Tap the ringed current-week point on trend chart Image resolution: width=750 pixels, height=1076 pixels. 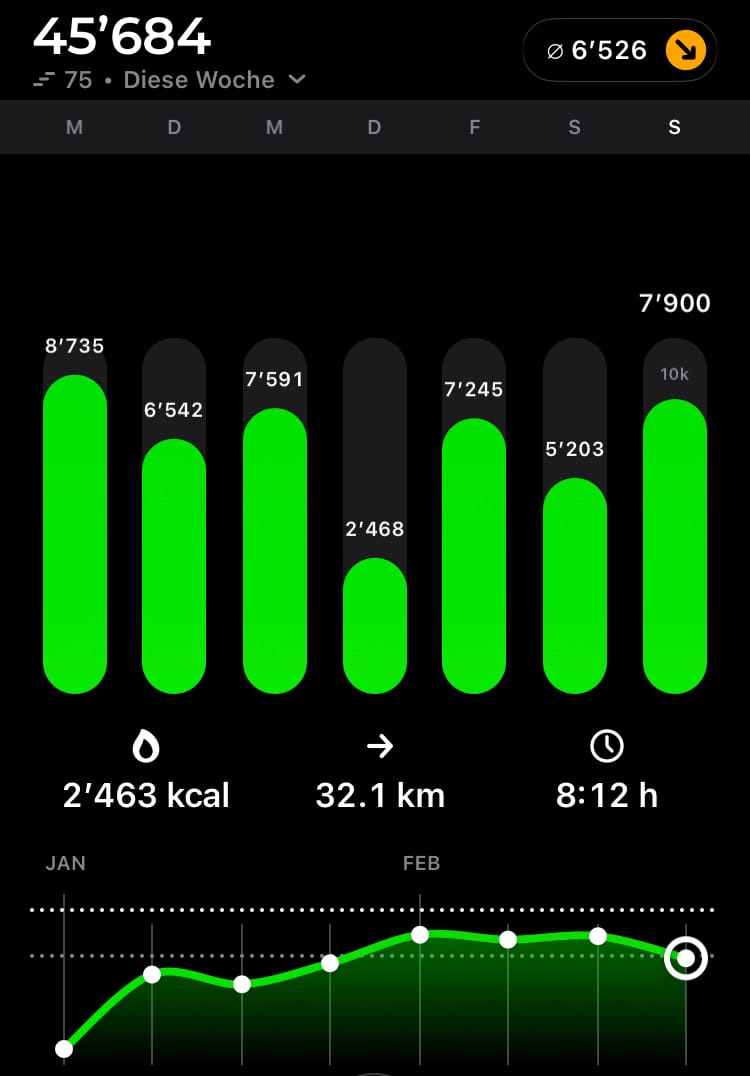pyautogui.click(x=686, y=958)
